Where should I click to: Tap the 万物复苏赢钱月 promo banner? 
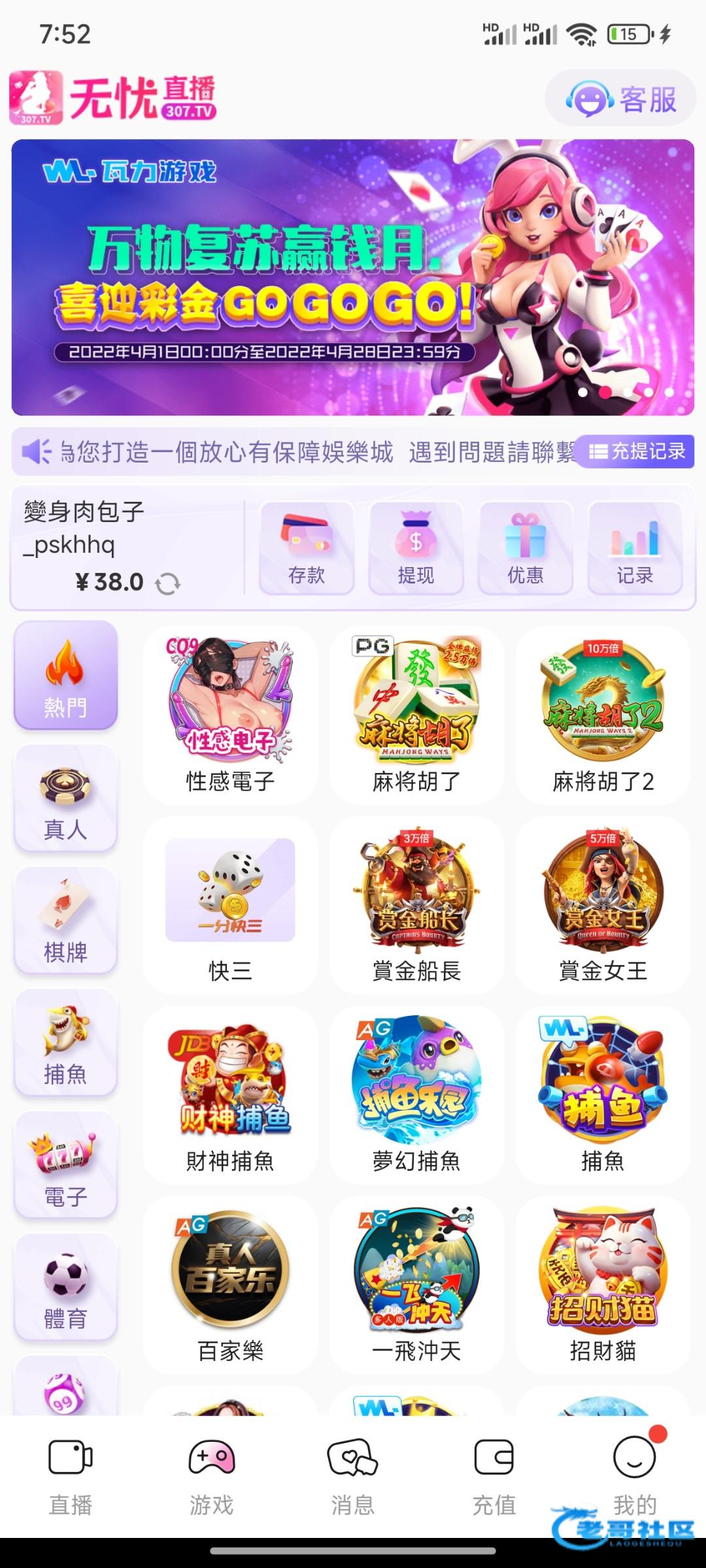coord(353,278)
